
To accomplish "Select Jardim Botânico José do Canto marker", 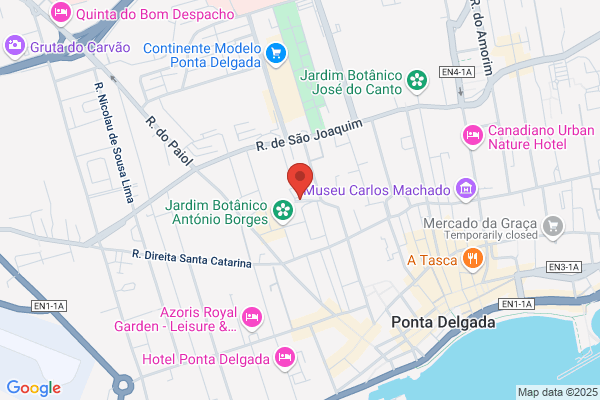I will 417,81.
